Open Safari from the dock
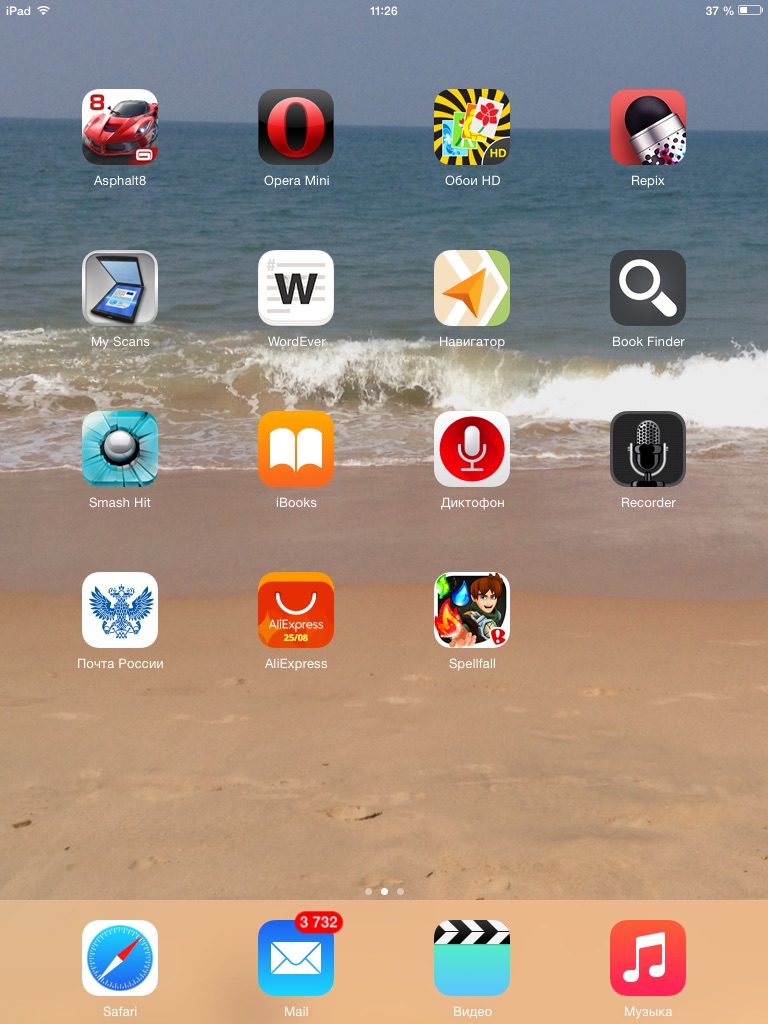This screenshot has height=1024, width=768. (120, 958)
